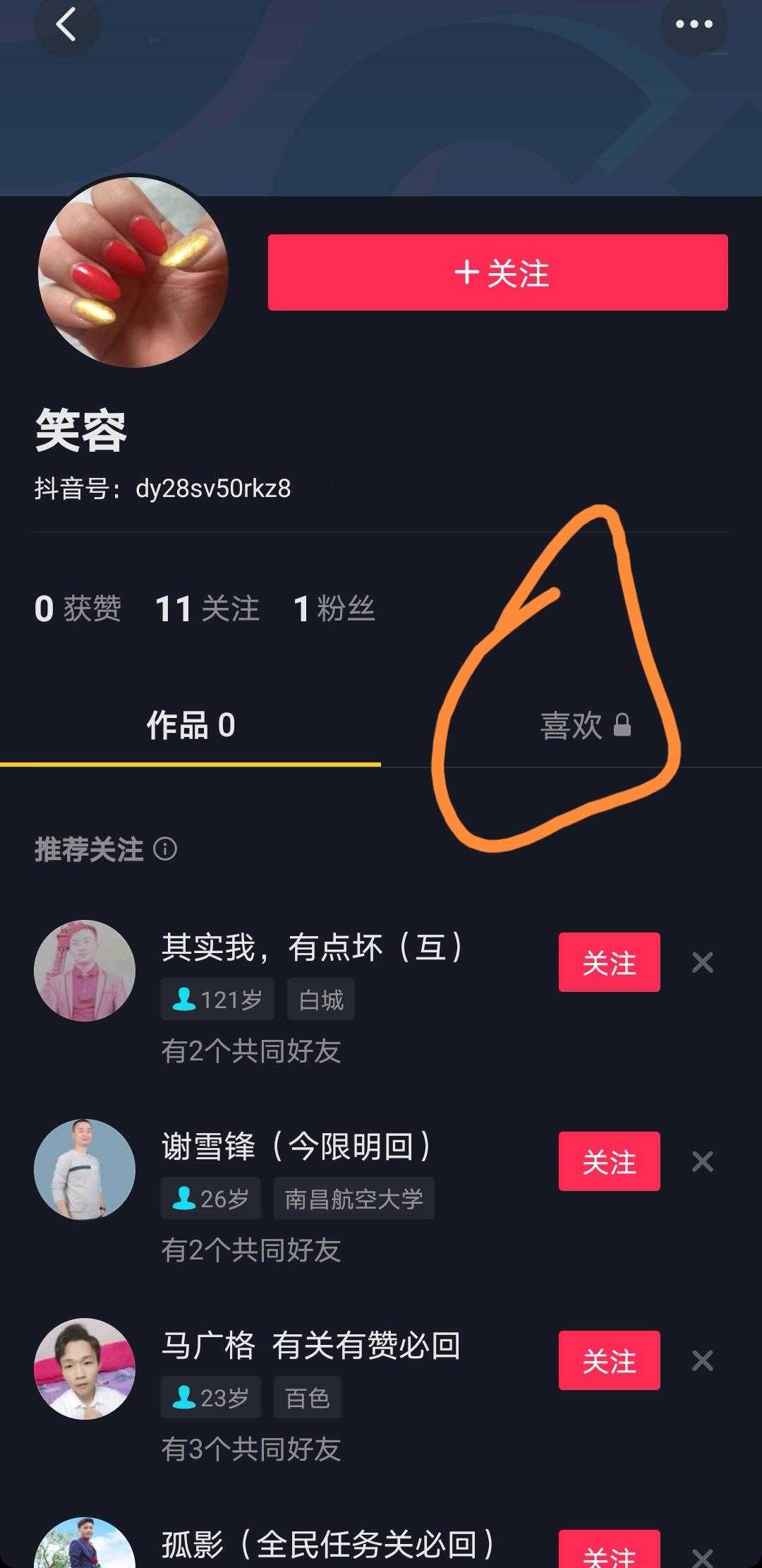The height and width of the screenshot is (1568, 762).
Task: View the 11 关注 following list
Action: click(207, 609)
